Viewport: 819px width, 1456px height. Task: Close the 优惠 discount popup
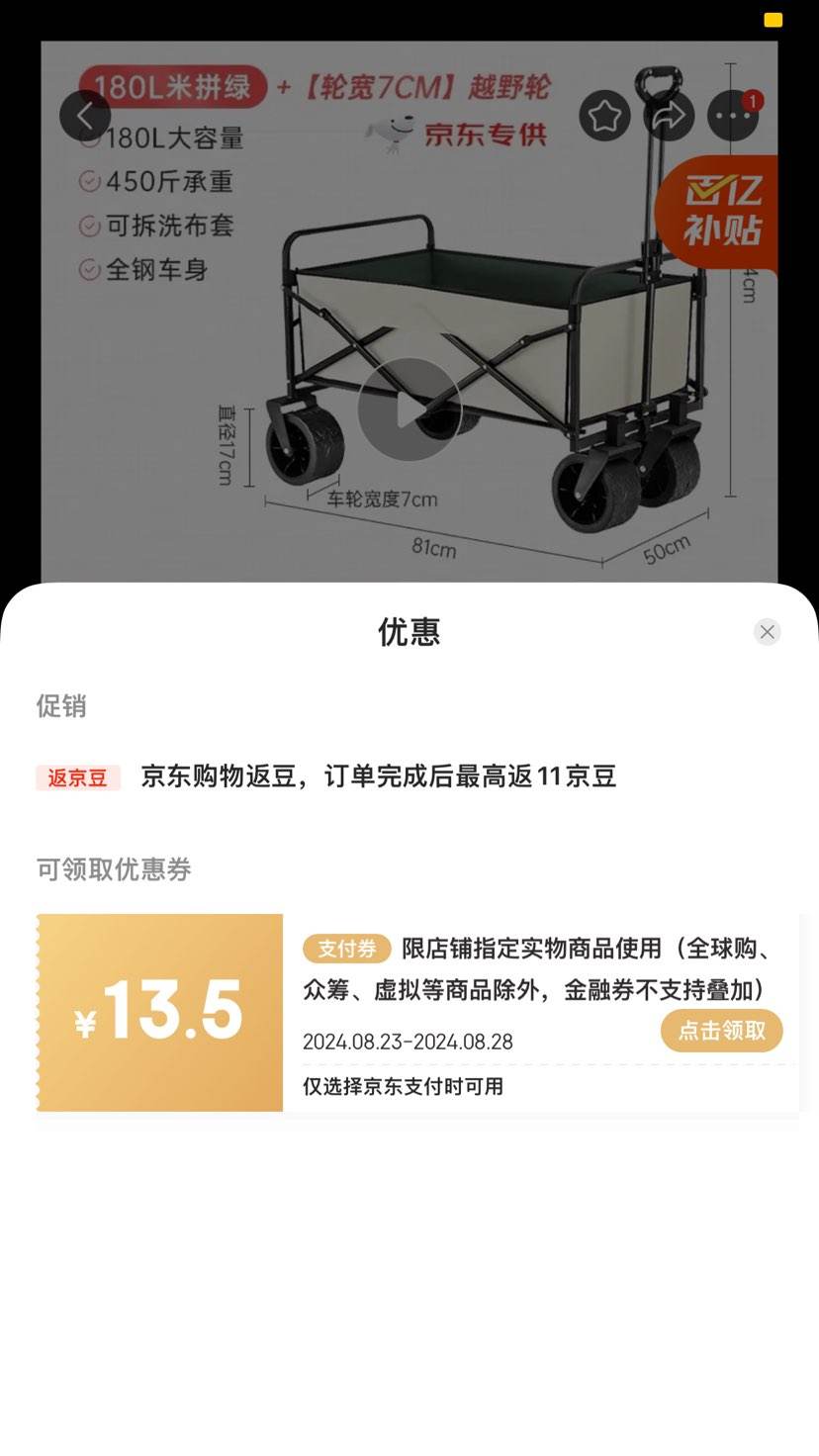(x=767, y=631)
